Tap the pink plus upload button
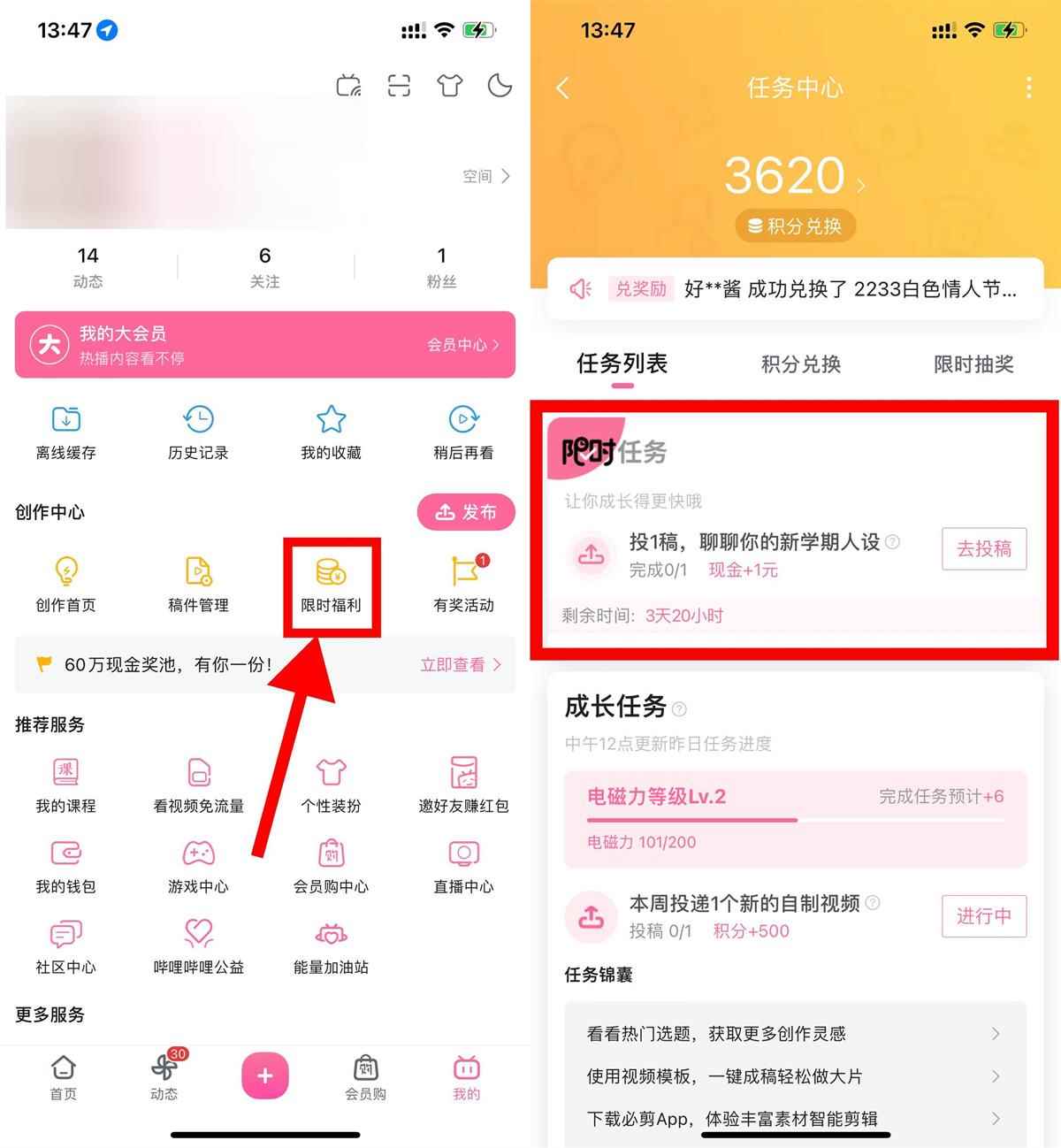 pyautogui.click(x=264, y=1075)
